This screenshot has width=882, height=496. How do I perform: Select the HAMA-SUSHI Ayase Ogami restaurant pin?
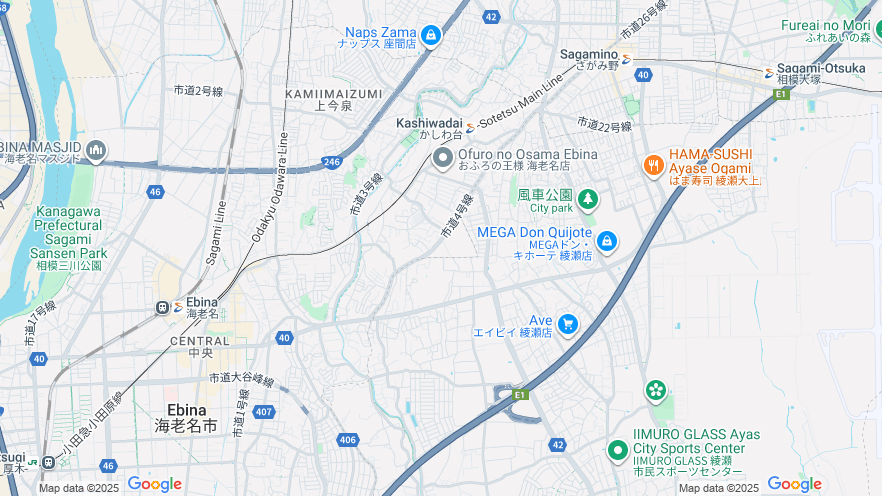tap(654, 164)
